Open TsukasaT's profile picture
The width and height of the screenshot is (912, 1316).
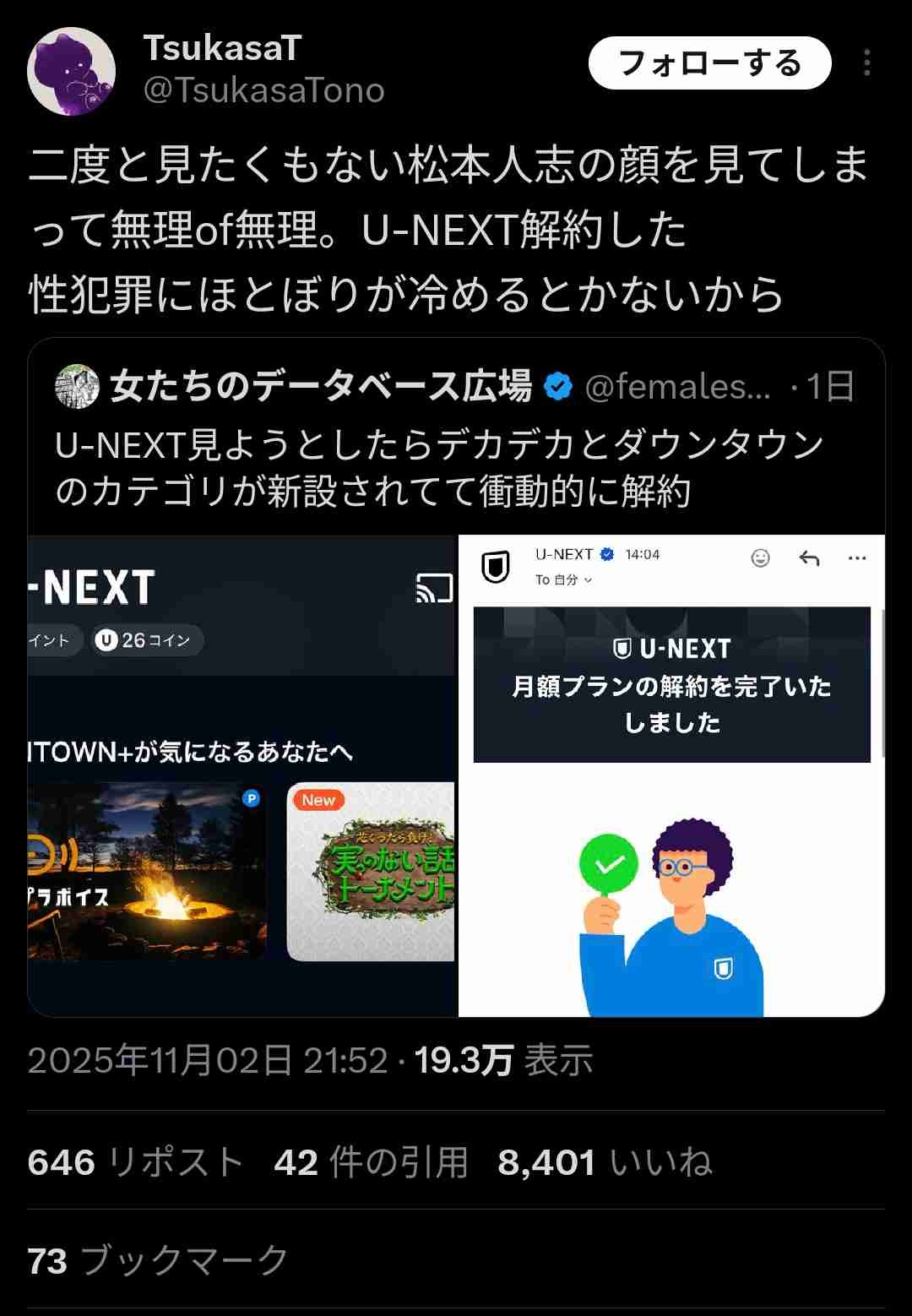coord(71,71)
